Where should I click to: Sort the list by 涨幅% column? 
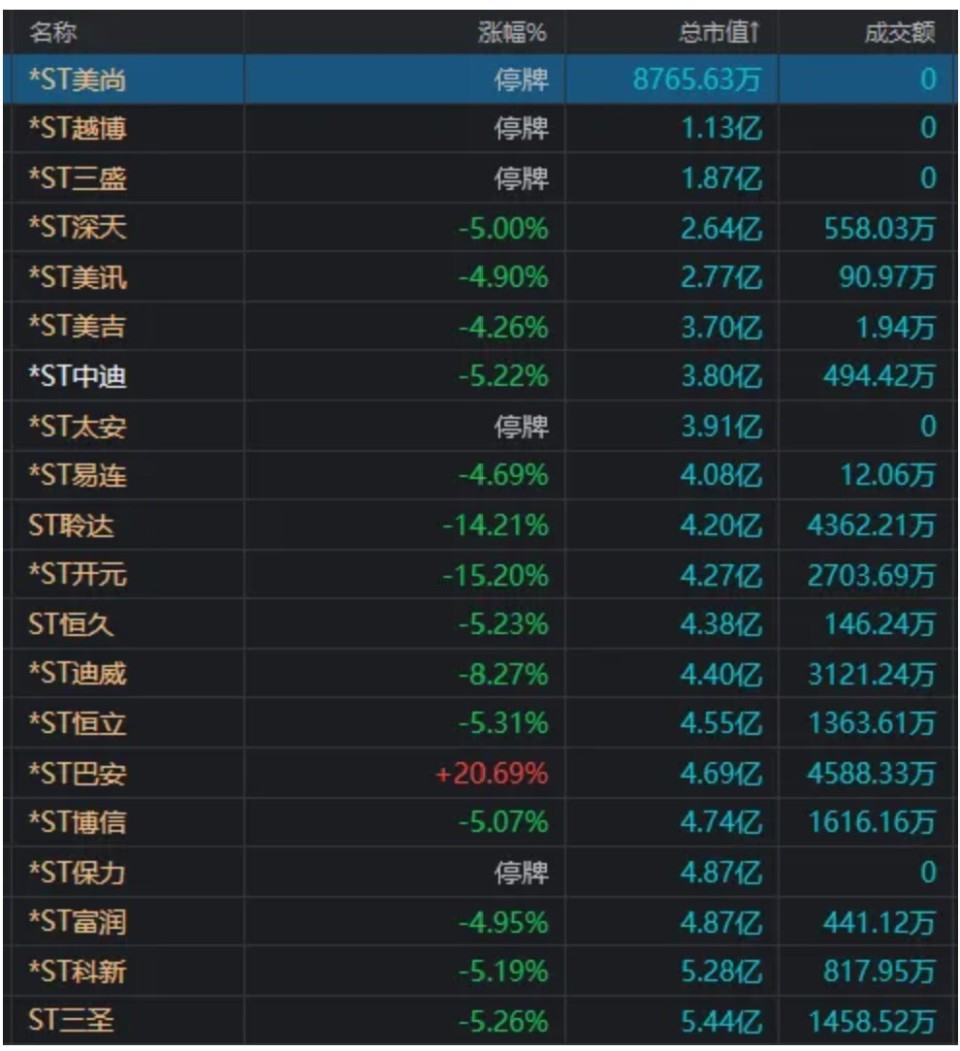511,33
